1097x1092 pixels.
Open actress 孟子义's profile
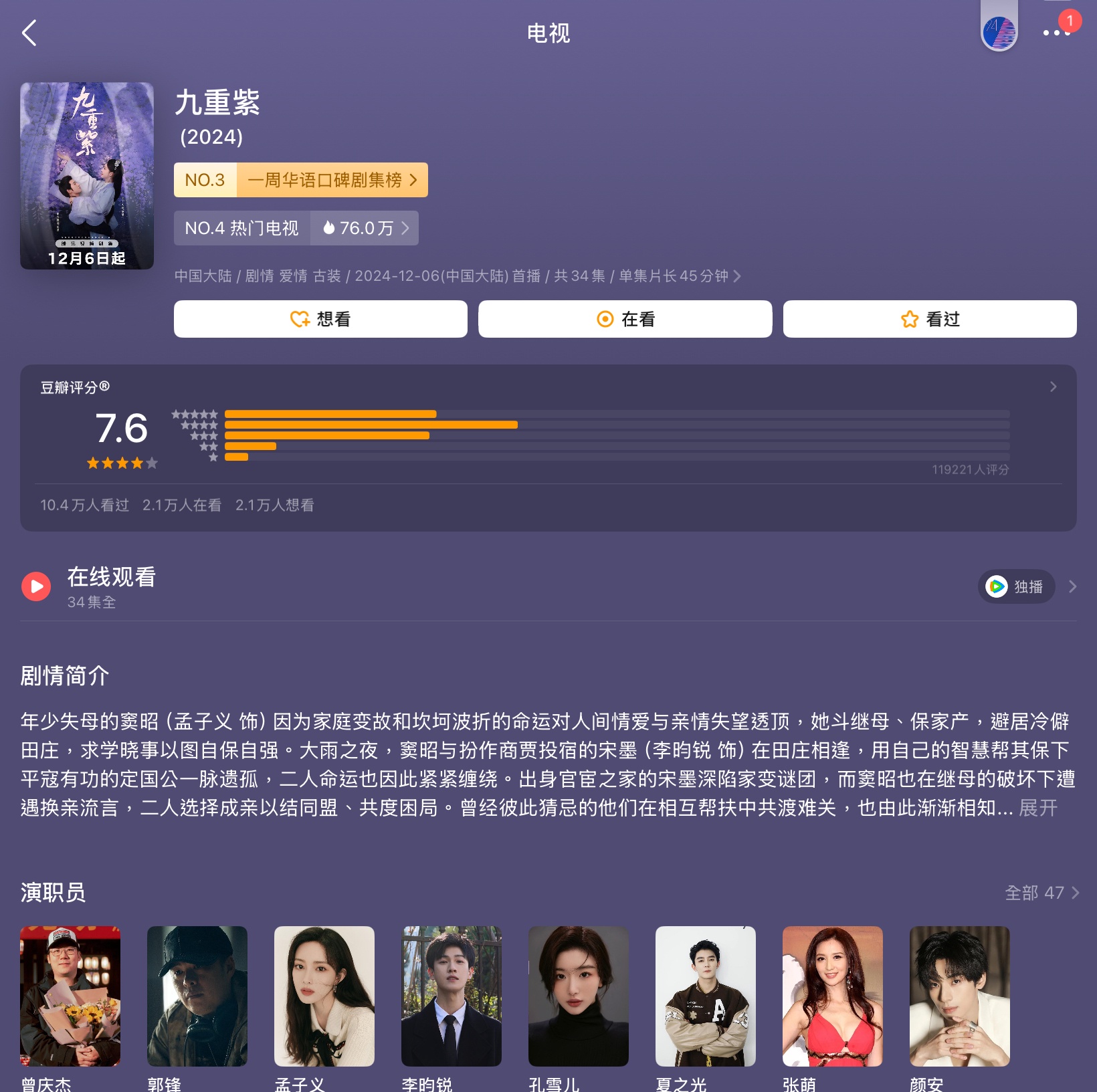coord(324,996)
